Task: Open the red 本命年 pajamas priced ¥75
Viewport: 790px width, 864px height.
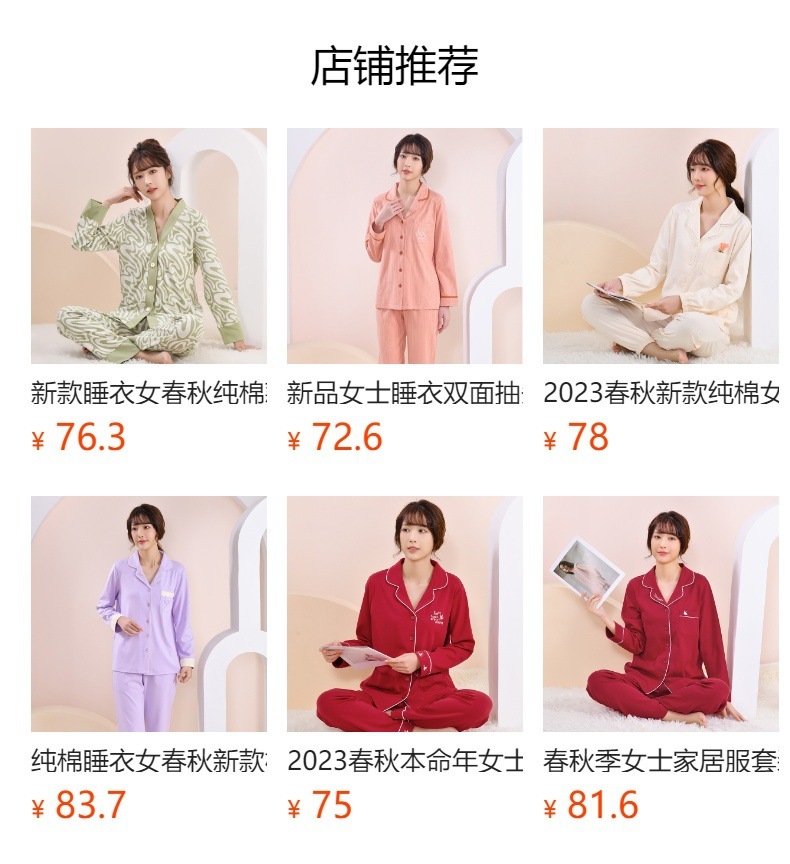Action: tap(404, 614)
